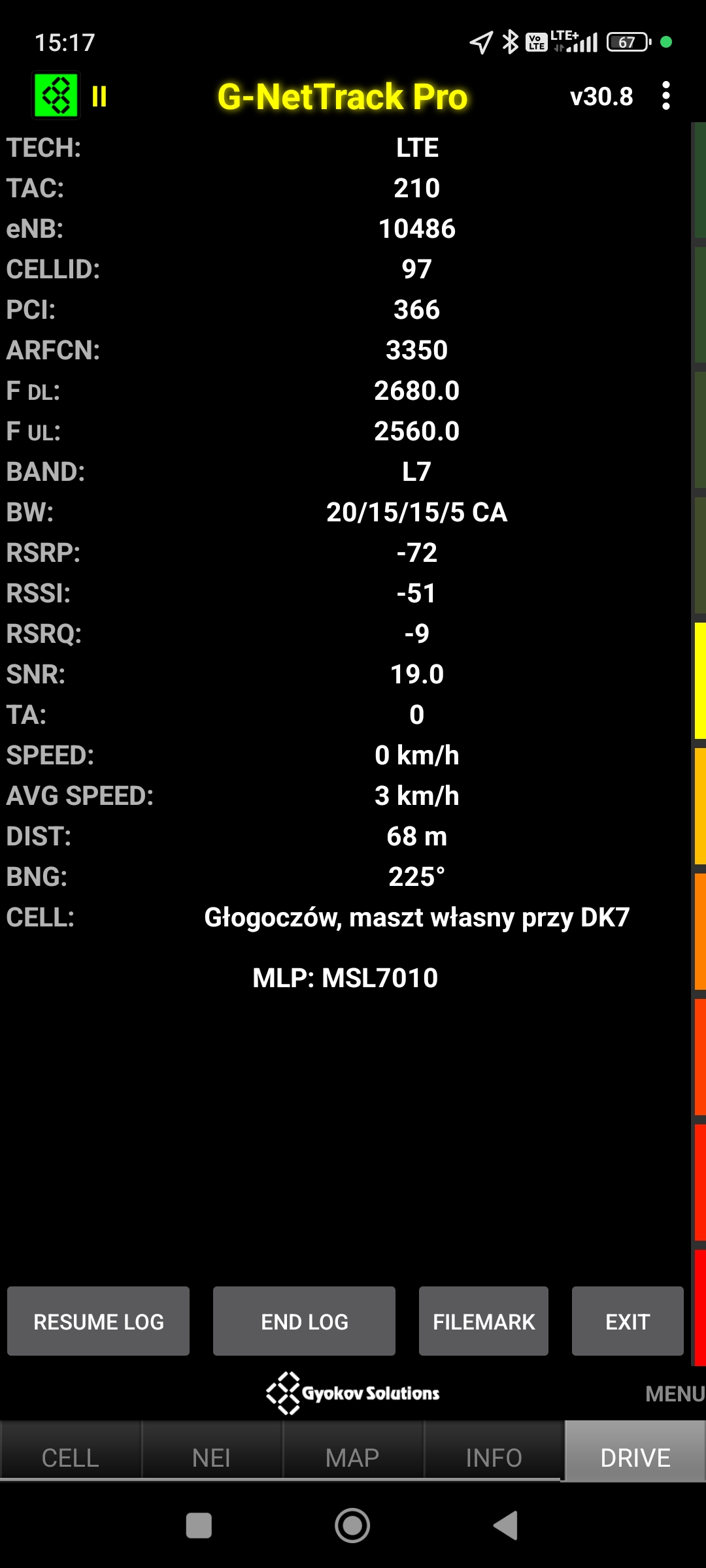
Task: Go back using system back button
Action: (x=506, y=1526)
